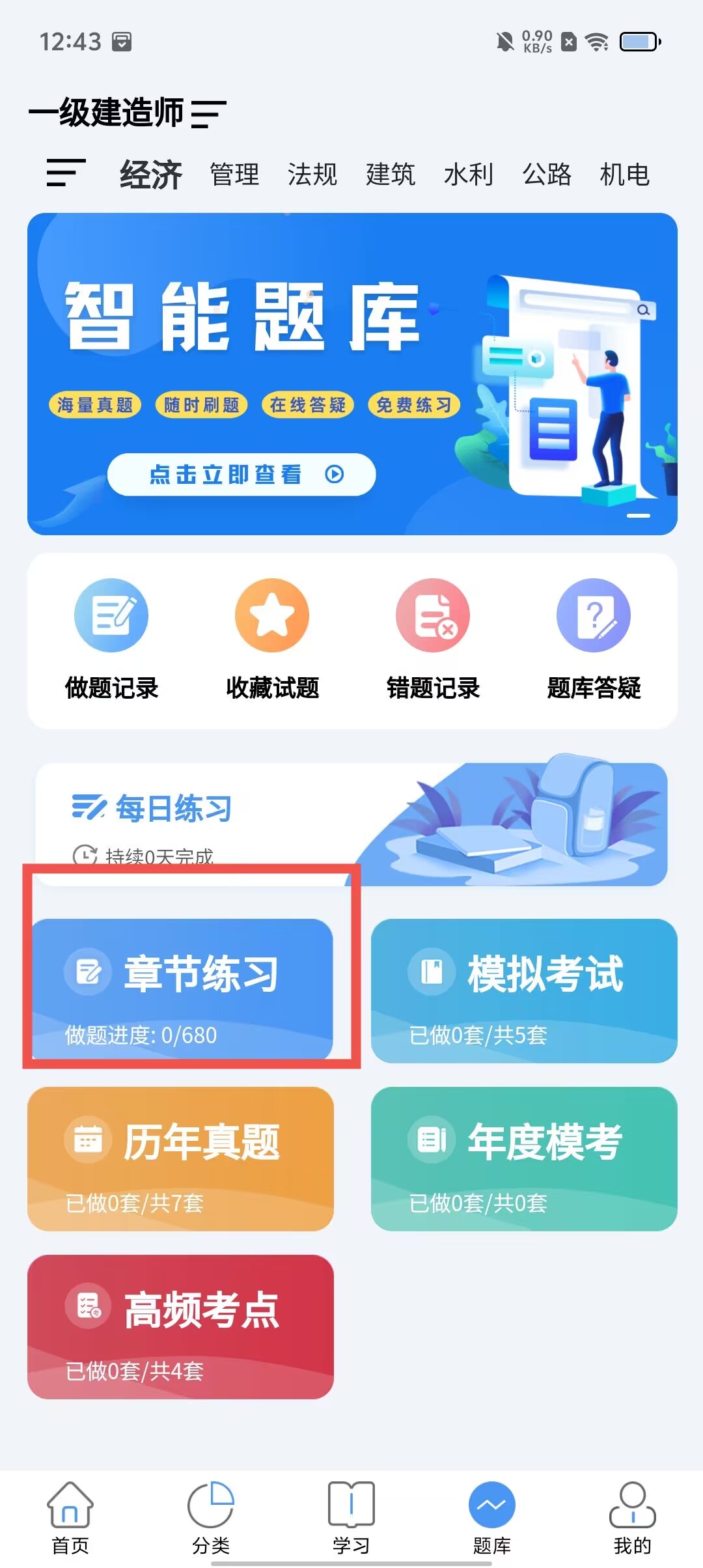This screenshot has width=703, height=1568.
Task: Open the subject list menu icon
Action: [66, 173]
